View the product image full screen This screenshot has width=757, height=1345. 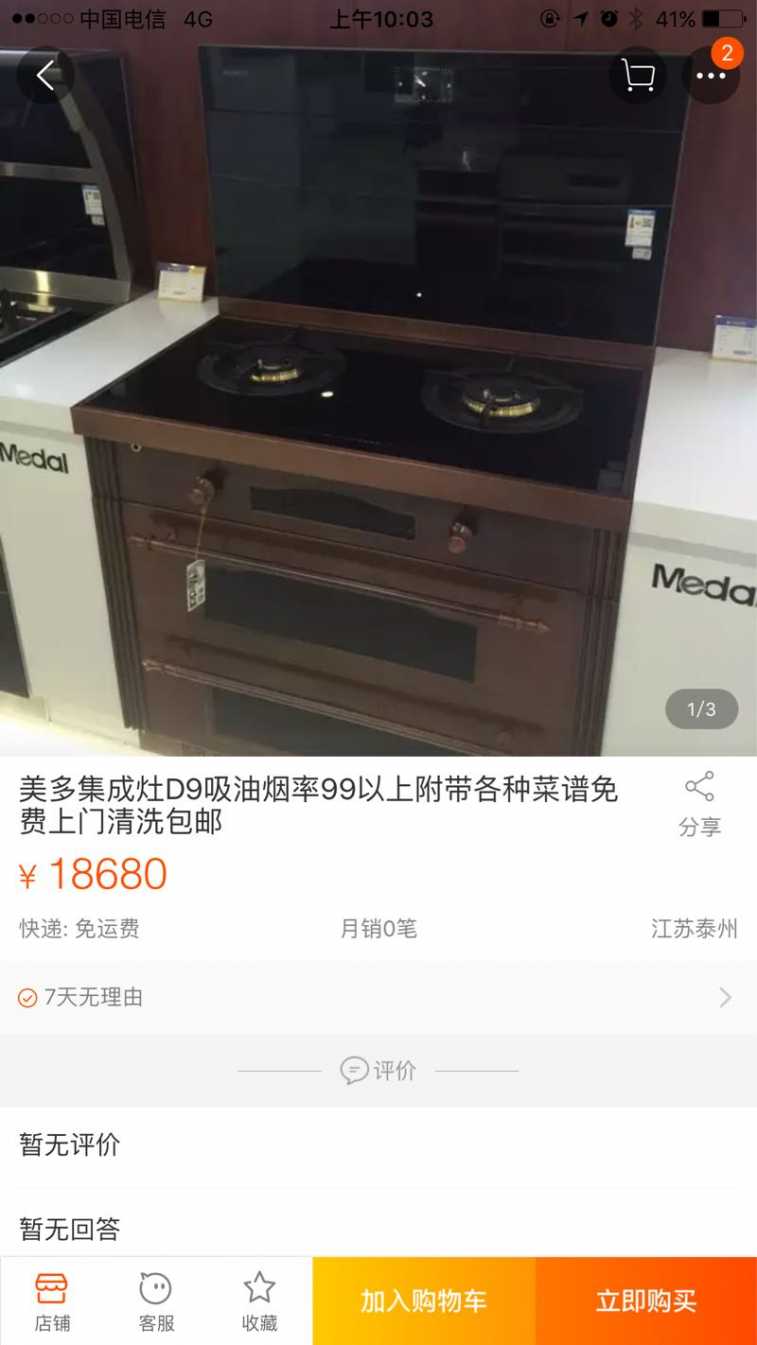[378, 400]
